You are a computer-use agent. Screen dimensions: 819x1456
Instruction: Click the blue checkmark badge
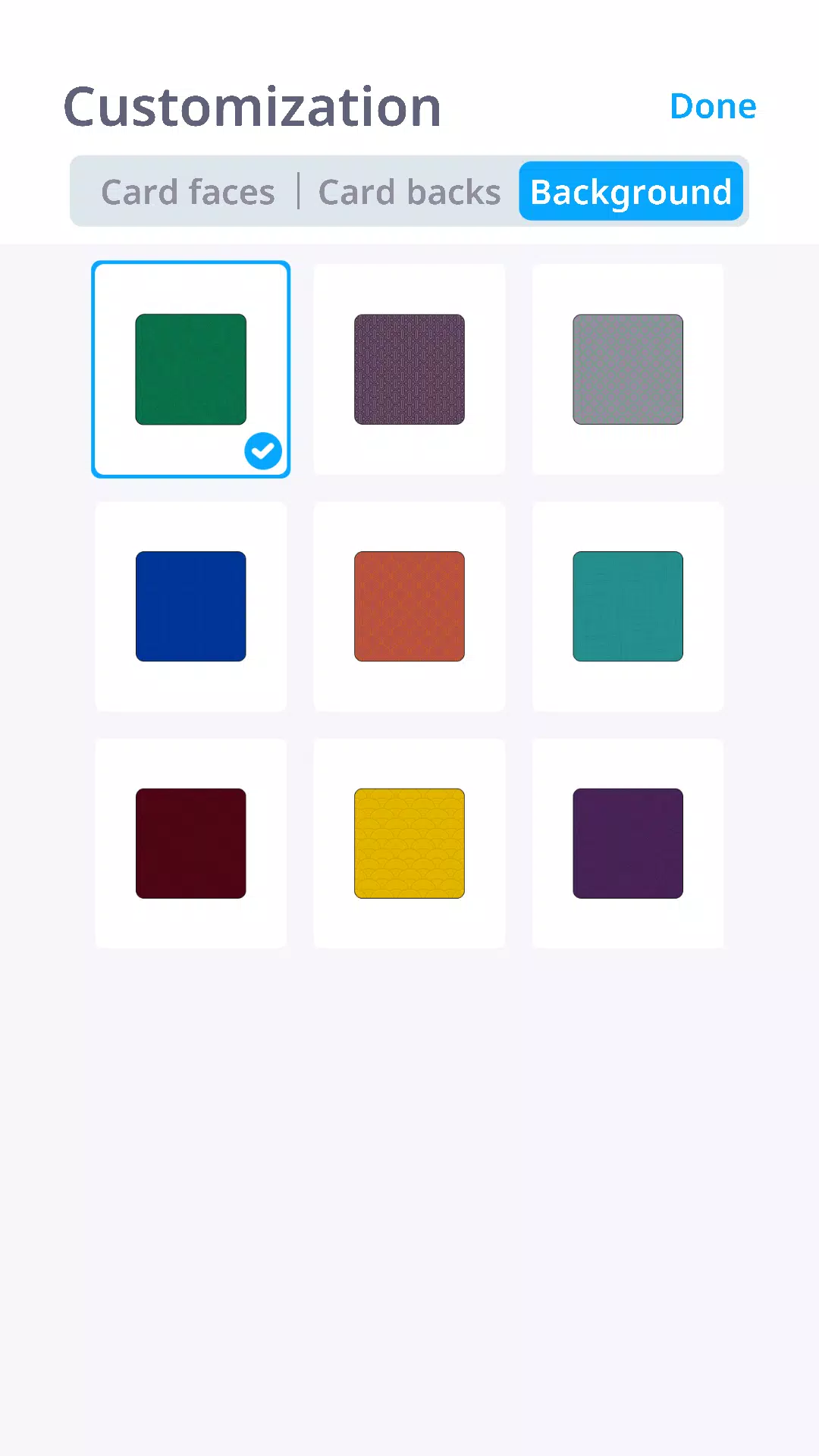tap(263, 450)
